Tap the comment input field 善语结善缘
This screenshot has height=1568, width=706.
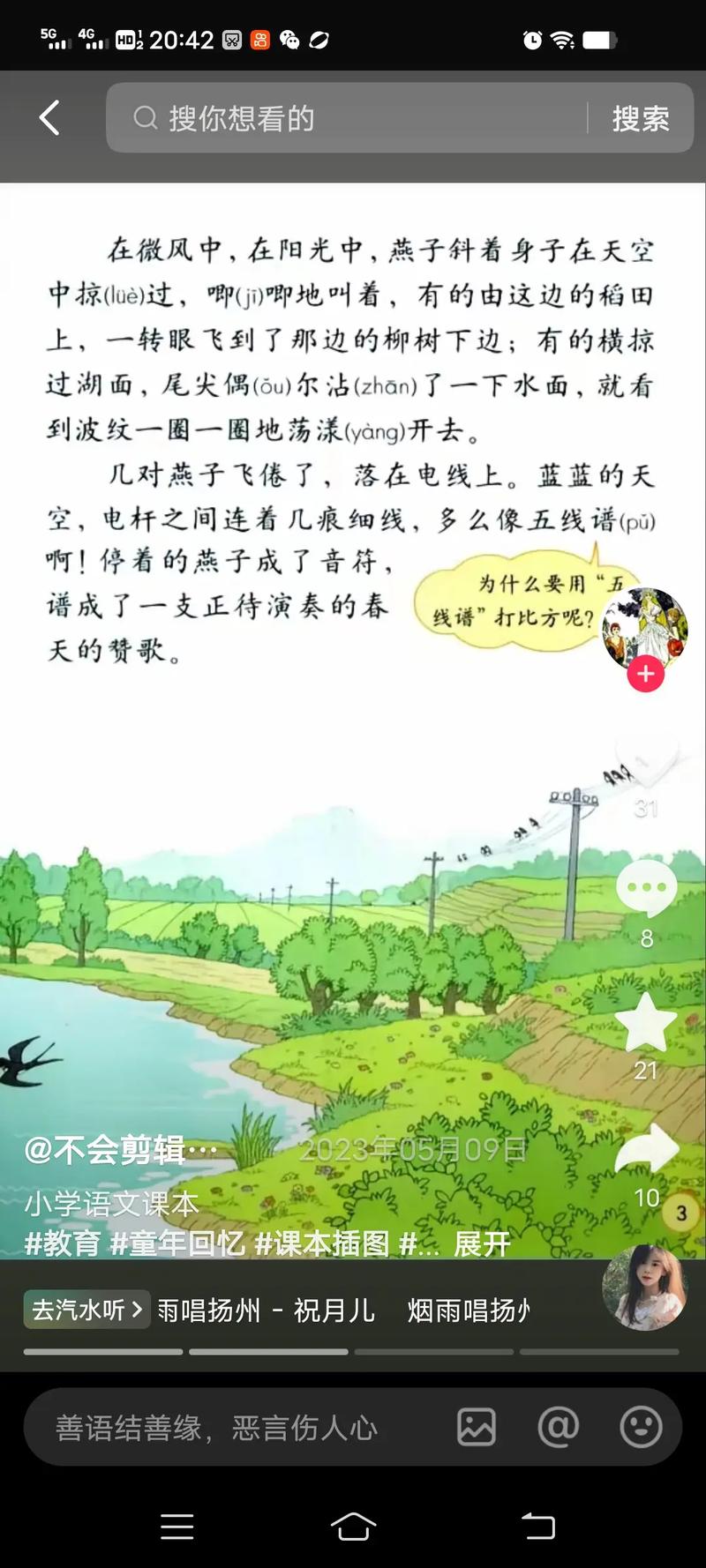tap(221, 1428)
